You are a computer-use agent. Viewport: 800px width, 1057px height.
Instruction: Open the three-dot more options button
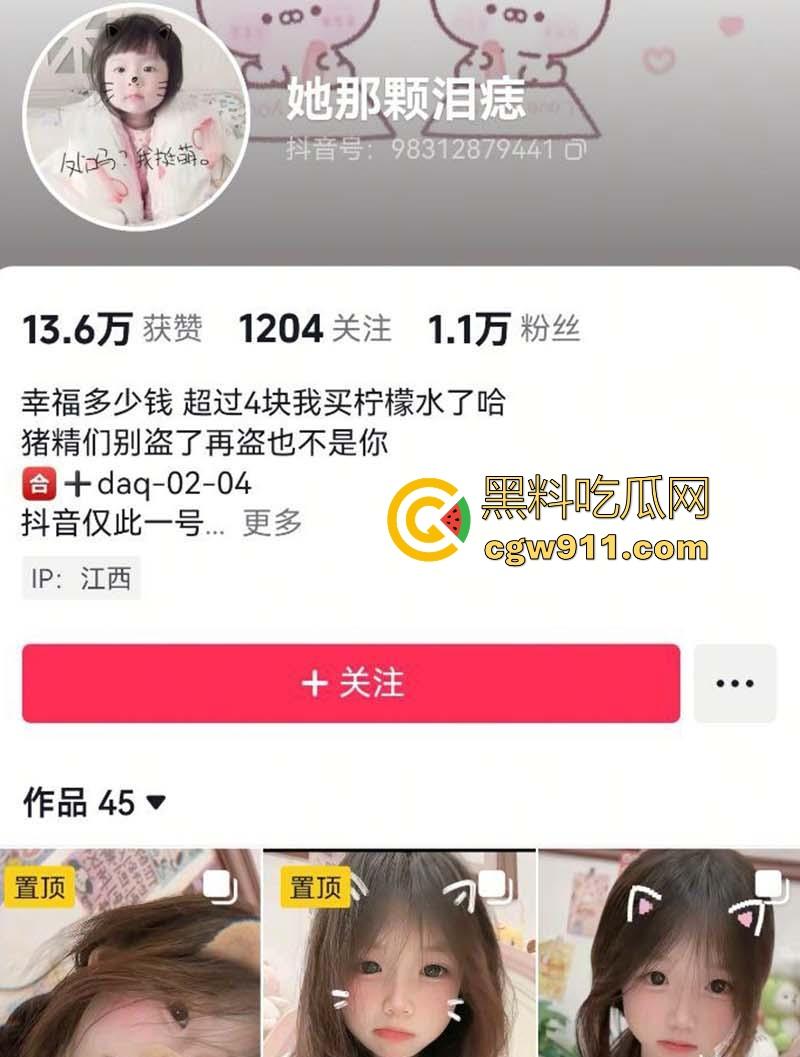point(735,684)
